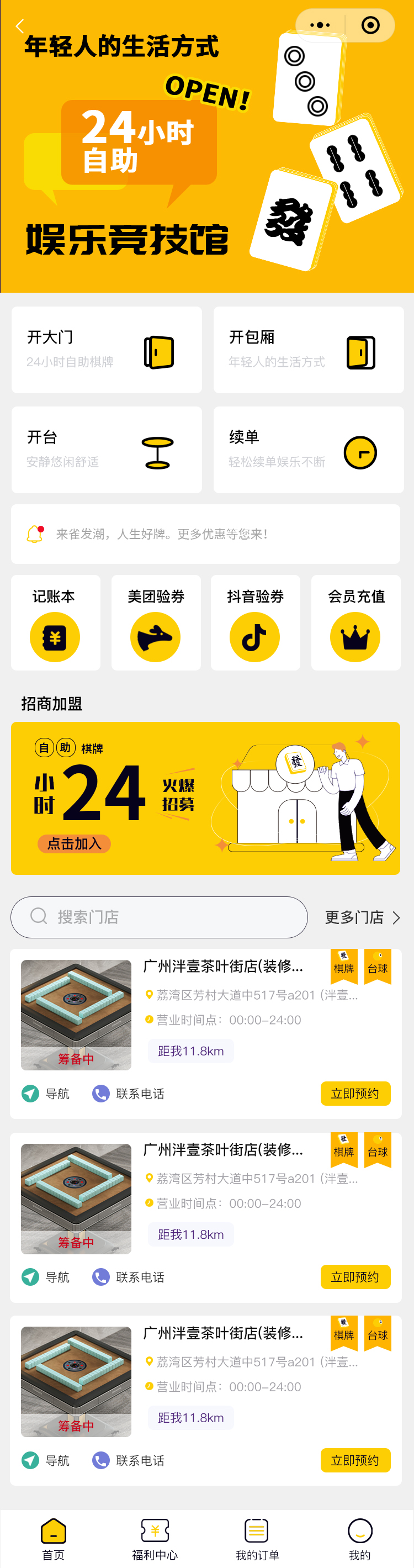
Task: Open the 开包厢 card
Action: point(308,350)
